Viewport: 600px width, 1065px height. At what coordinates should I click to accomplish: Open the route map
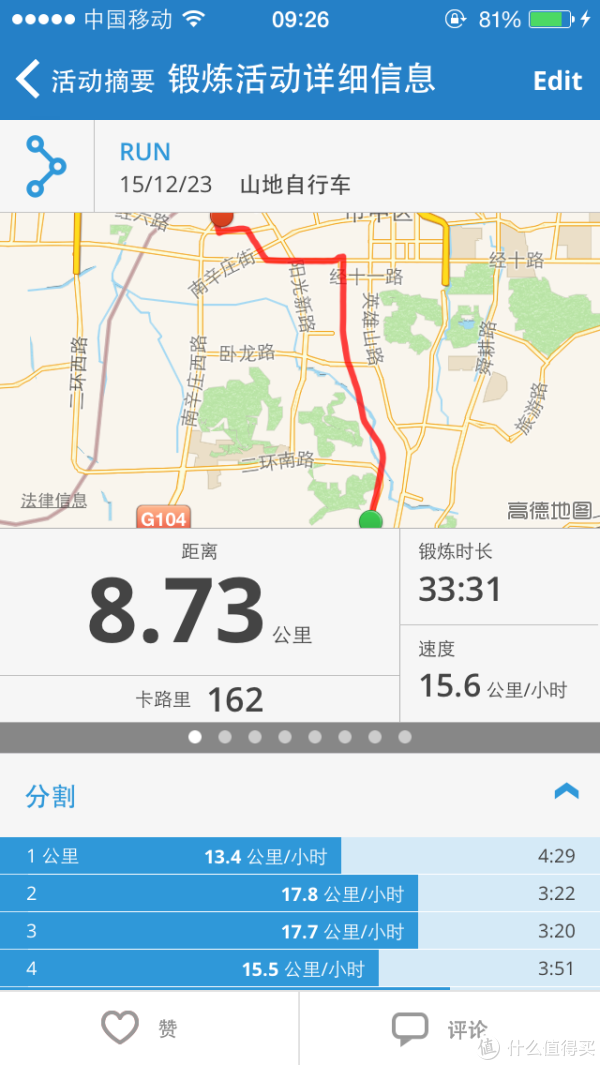tap(300, 370)
